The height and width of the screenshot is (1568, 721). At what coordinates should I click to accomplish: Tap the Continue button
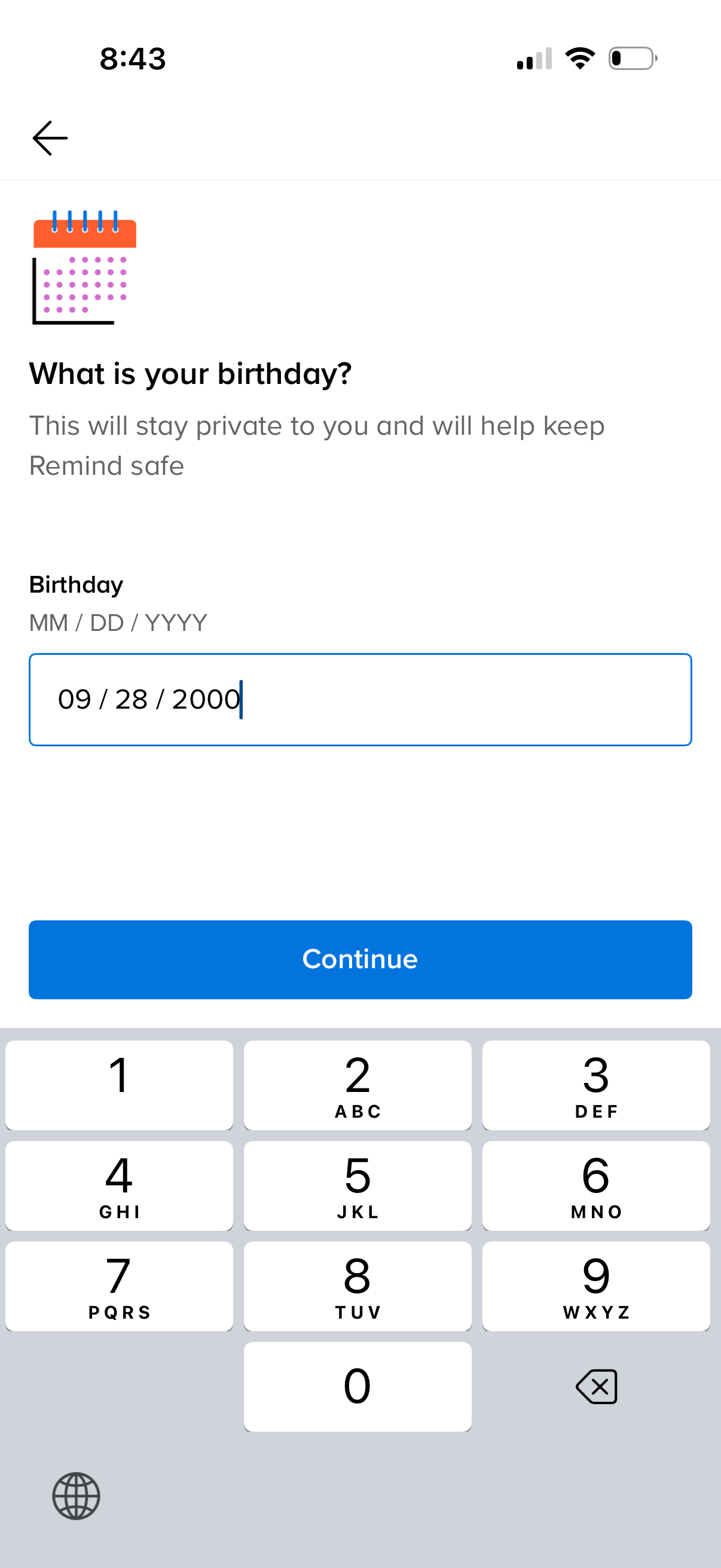click(360, 959)
